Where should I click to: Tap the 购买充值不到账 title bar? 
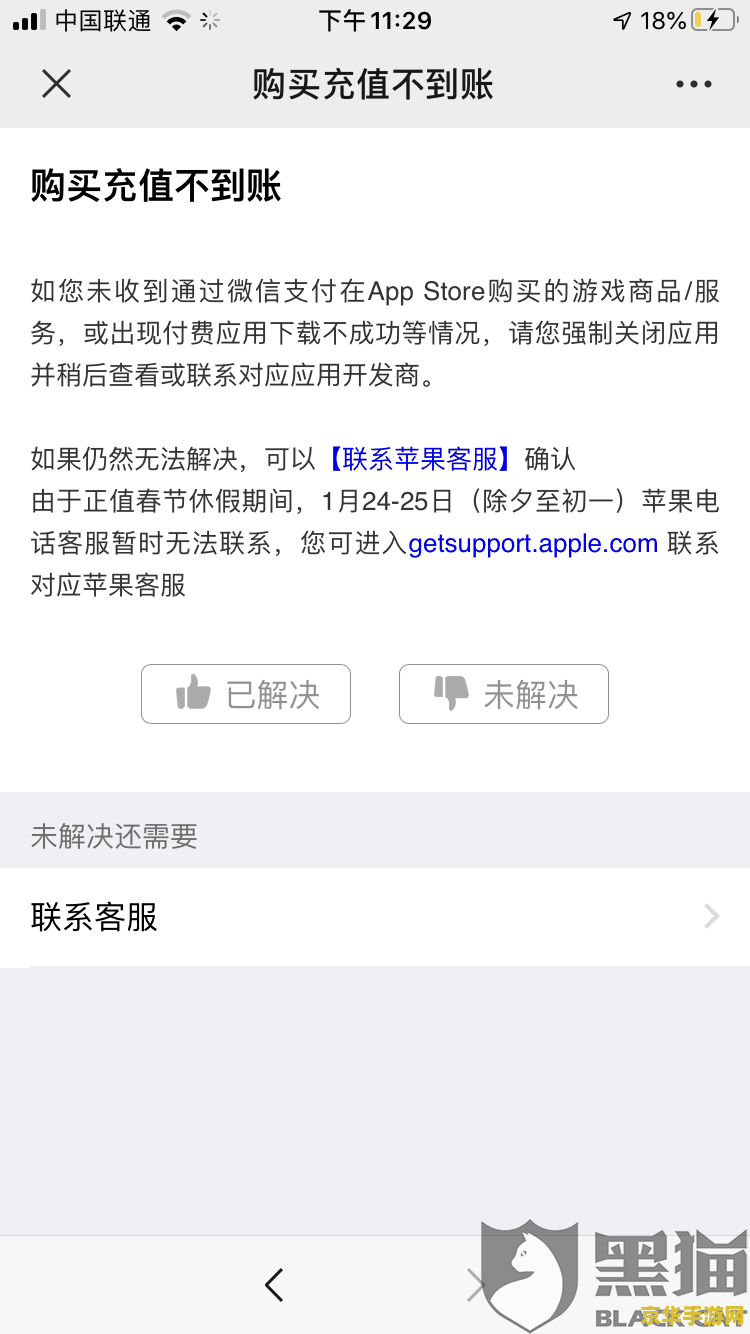375,84
